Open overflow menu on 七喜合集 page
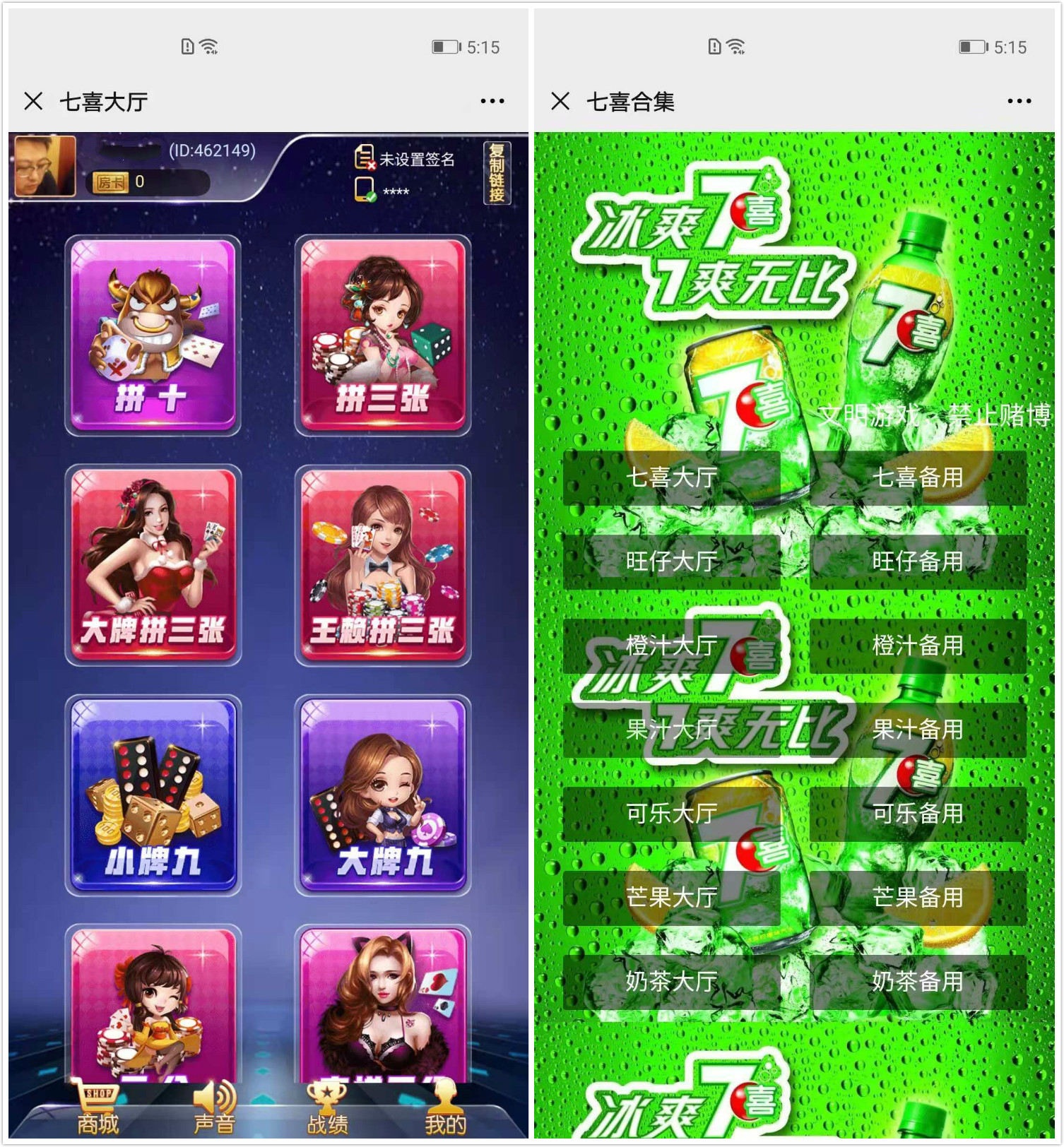 (1019, 102)
